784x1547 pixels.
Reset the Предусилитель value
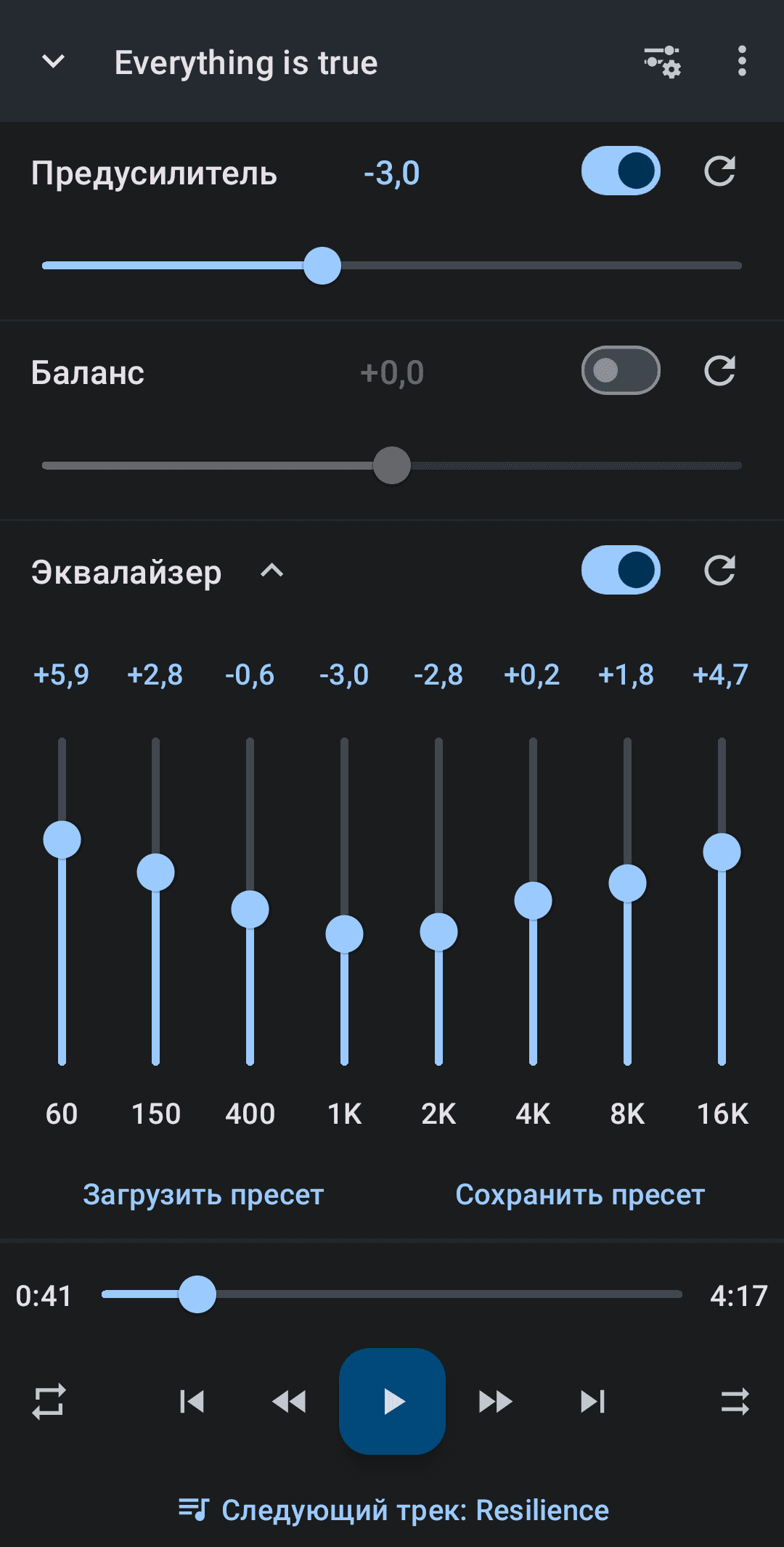pos(719,171)
